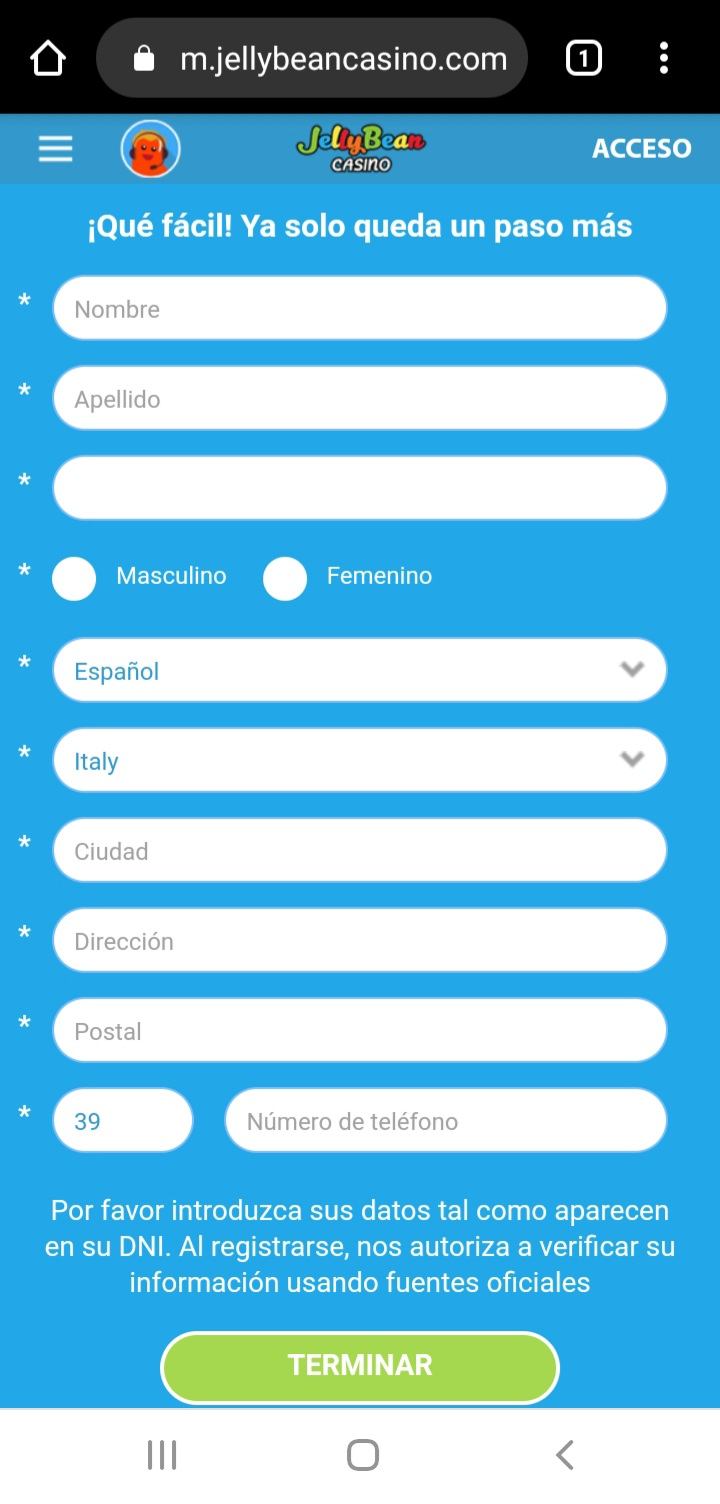Open the browser overflow menu
The width and height of the screenshot is (720, 1504).
[663, 59]
